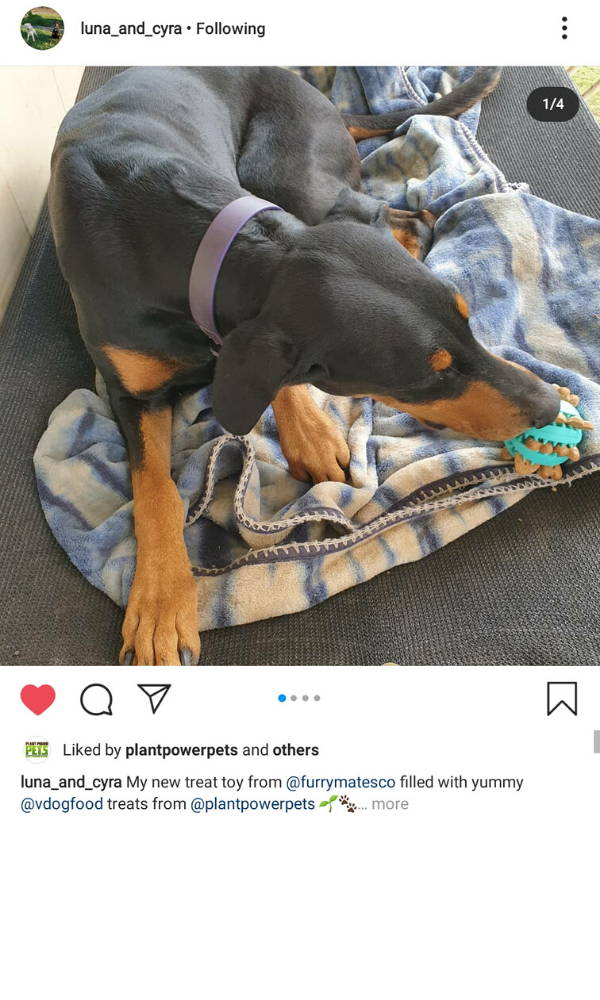View others who liked this post
This screenshot has width=600, height=1000.
click(296, 750)
